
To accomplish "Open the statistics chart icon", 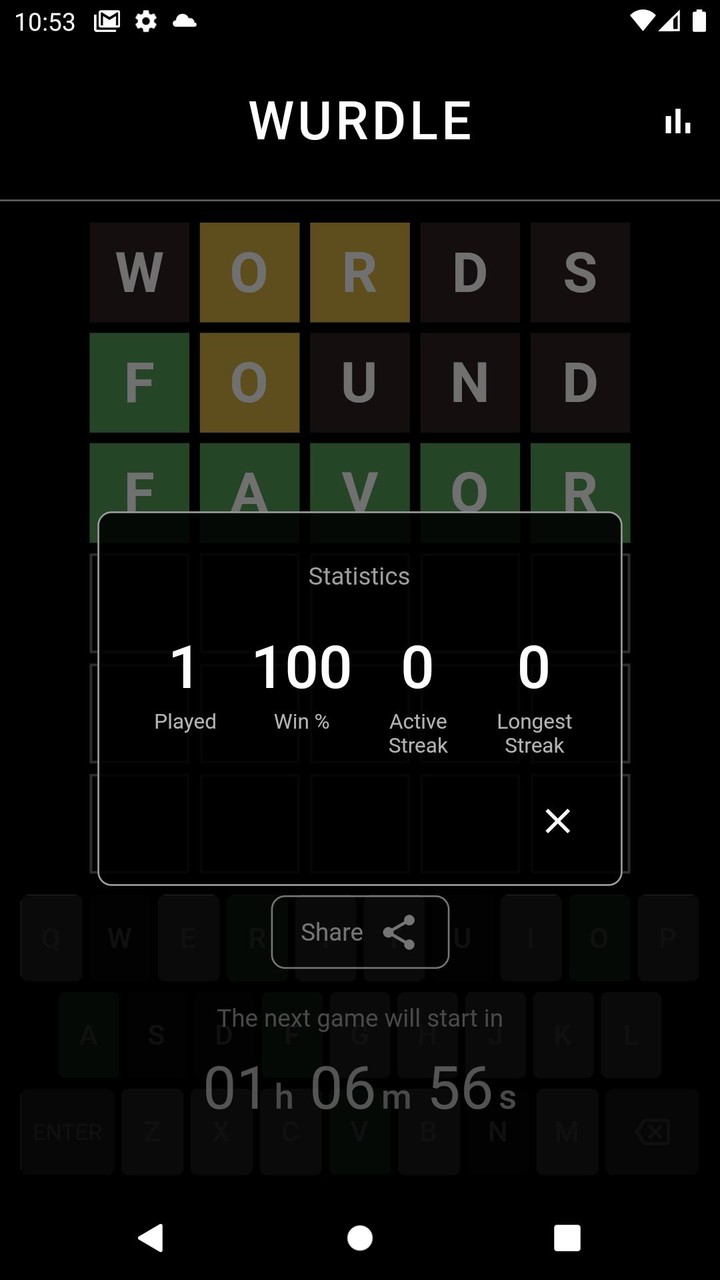I will [x=677, y=122].
